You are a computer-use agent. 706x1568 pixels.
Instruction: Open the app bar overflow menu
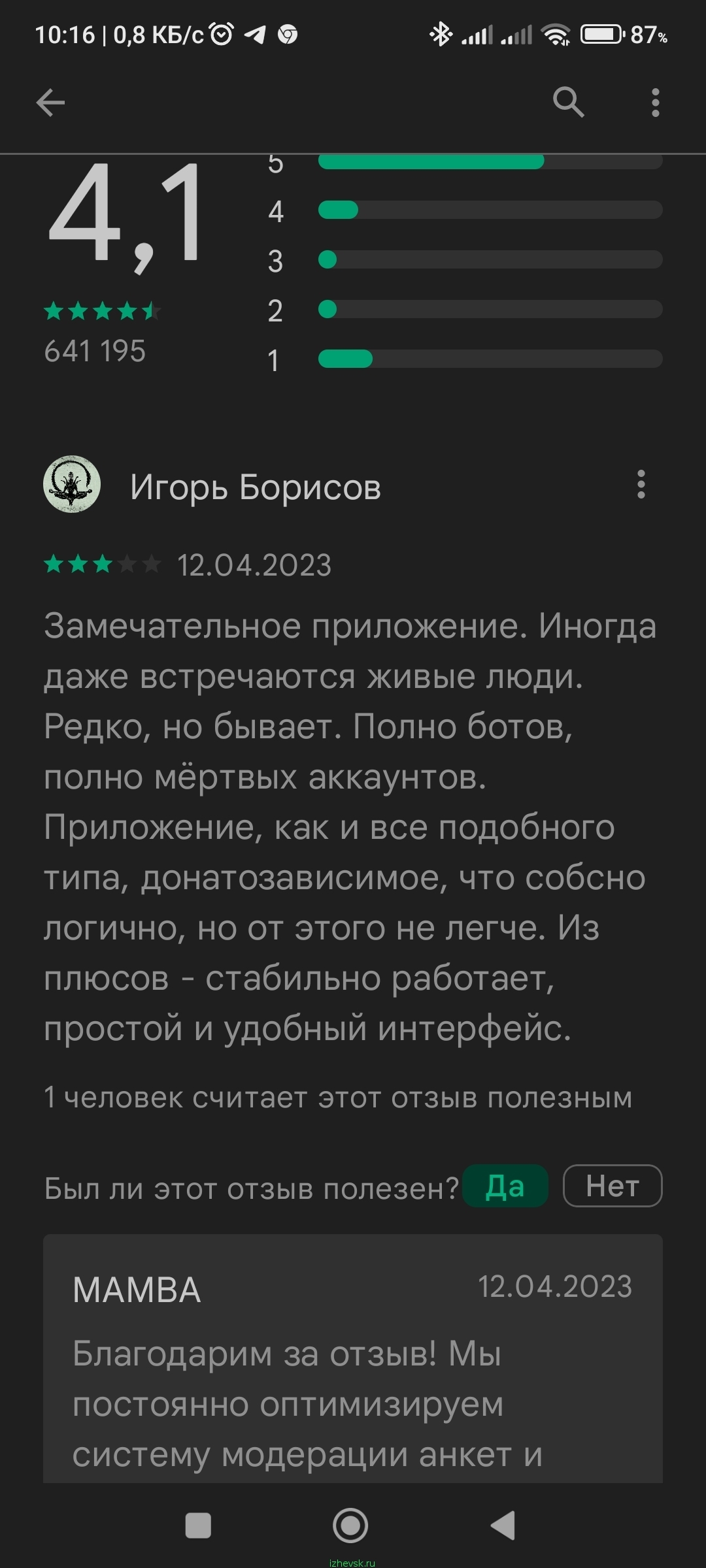(x=655, y=103)
